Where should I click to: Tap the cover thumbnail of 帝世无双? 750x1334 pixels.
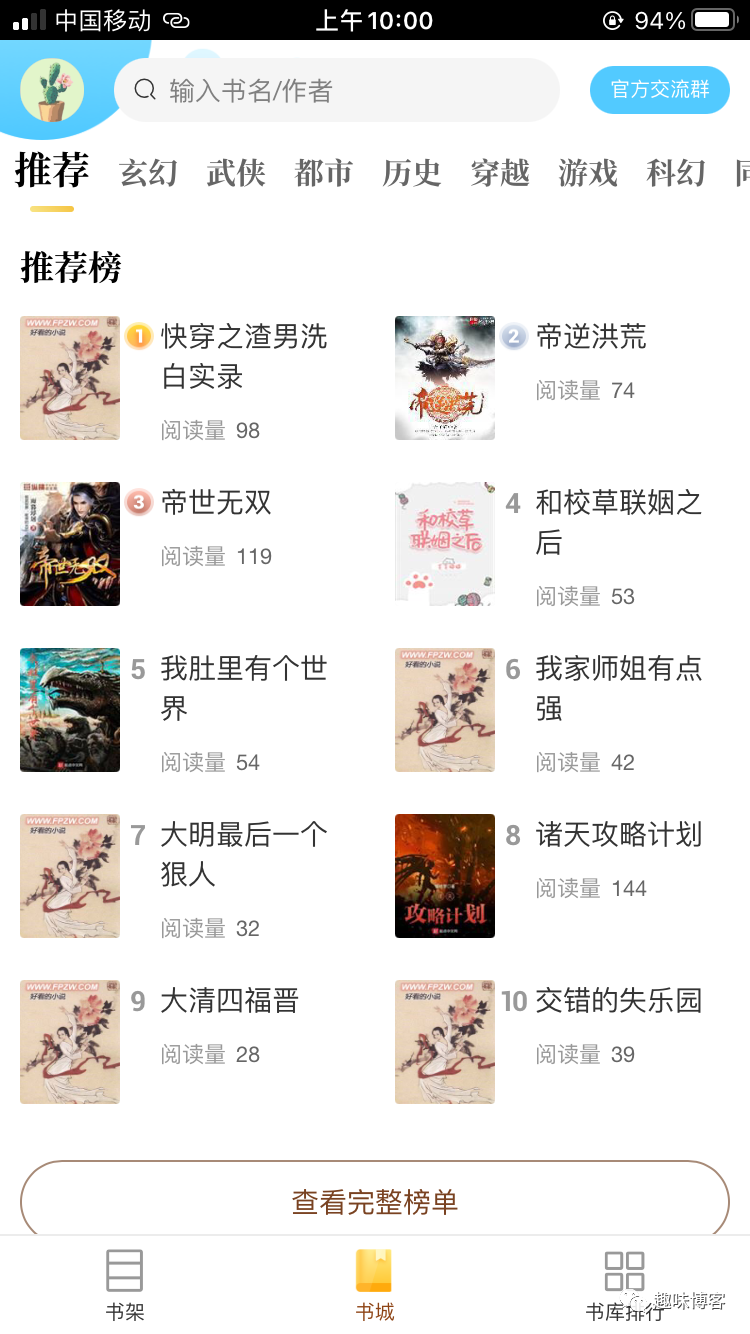(x=70, y=544)
